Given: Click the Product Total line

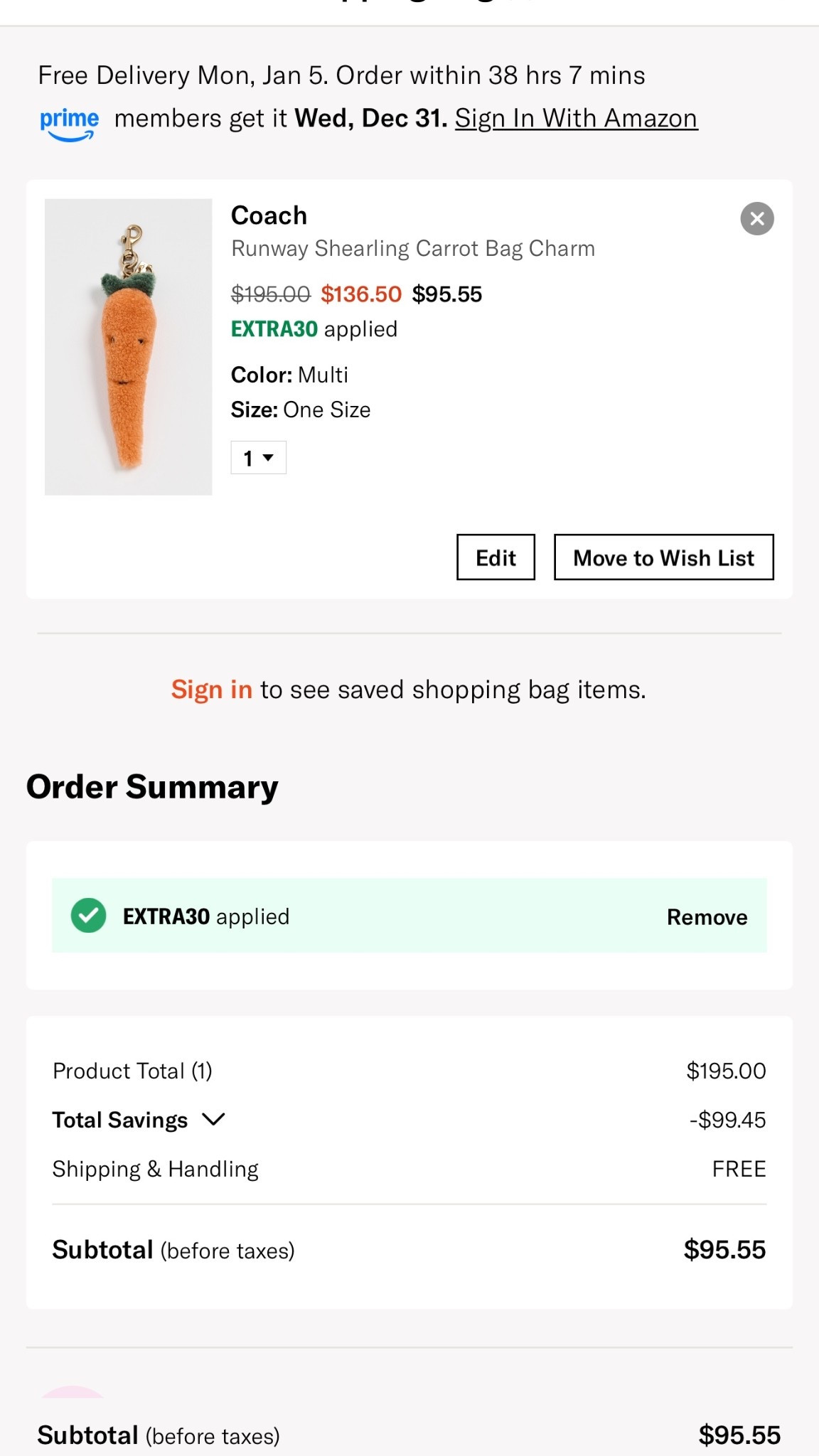Looking at the screenshot, I should pyautogui.click(x=132, y=1070).
